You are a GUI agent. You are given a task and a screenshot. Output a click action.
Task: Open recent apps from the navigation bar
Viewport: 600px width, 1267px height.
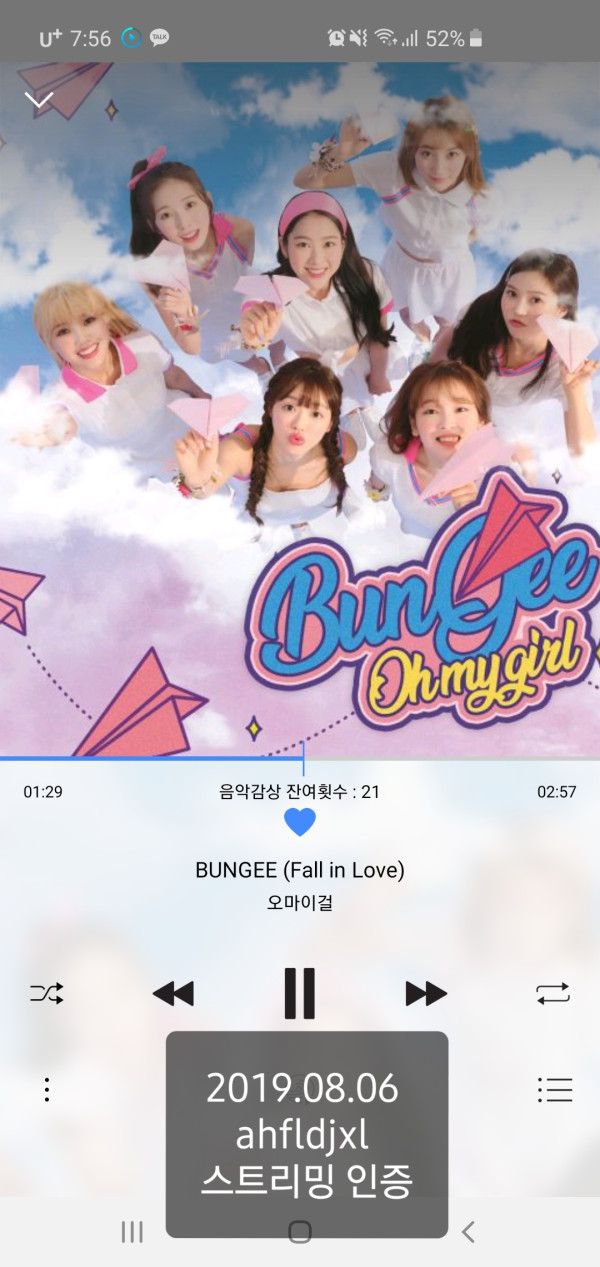pyautogui.click(x=132, y=1232)
